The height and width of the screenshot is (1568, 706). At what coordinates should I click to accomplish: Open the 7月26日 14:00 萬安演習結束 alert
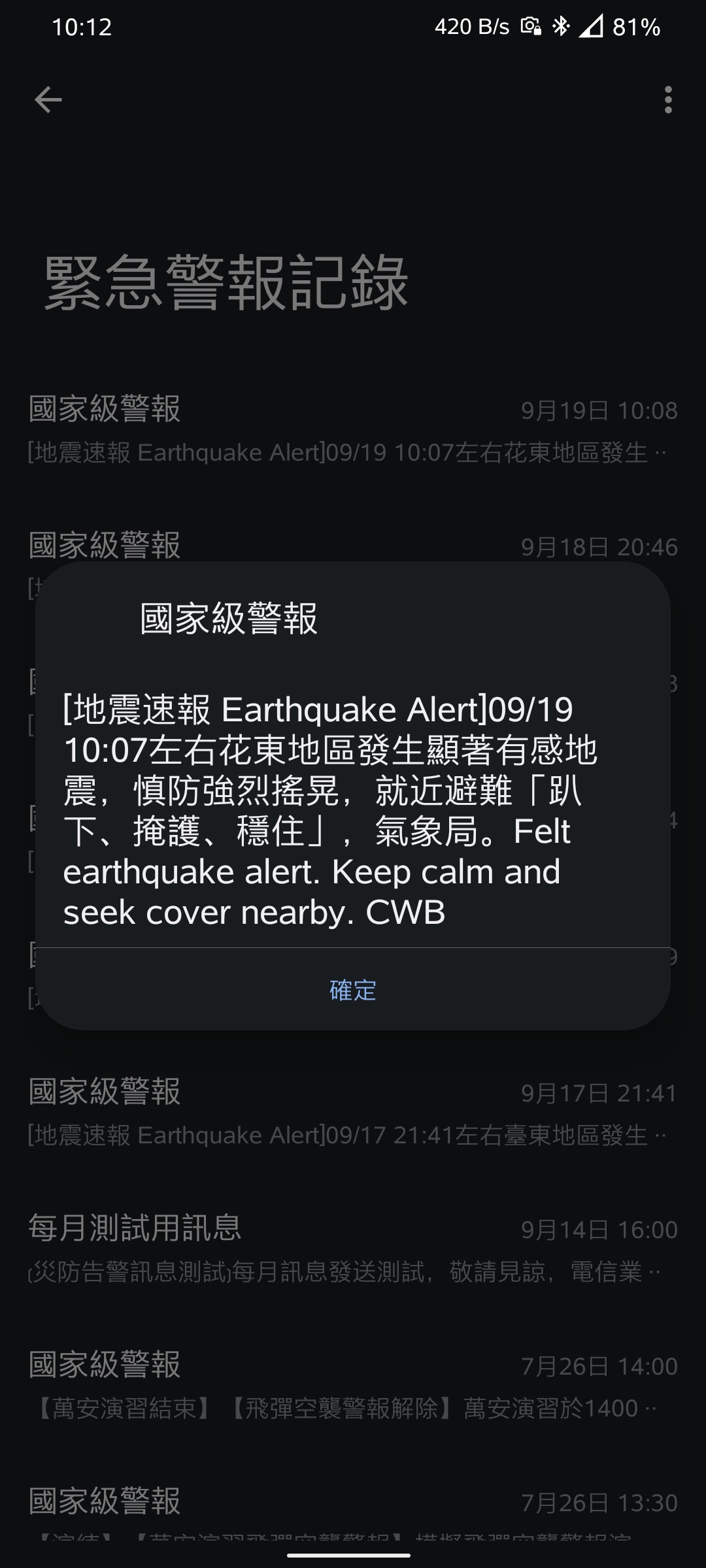(x=353, y=1386)
